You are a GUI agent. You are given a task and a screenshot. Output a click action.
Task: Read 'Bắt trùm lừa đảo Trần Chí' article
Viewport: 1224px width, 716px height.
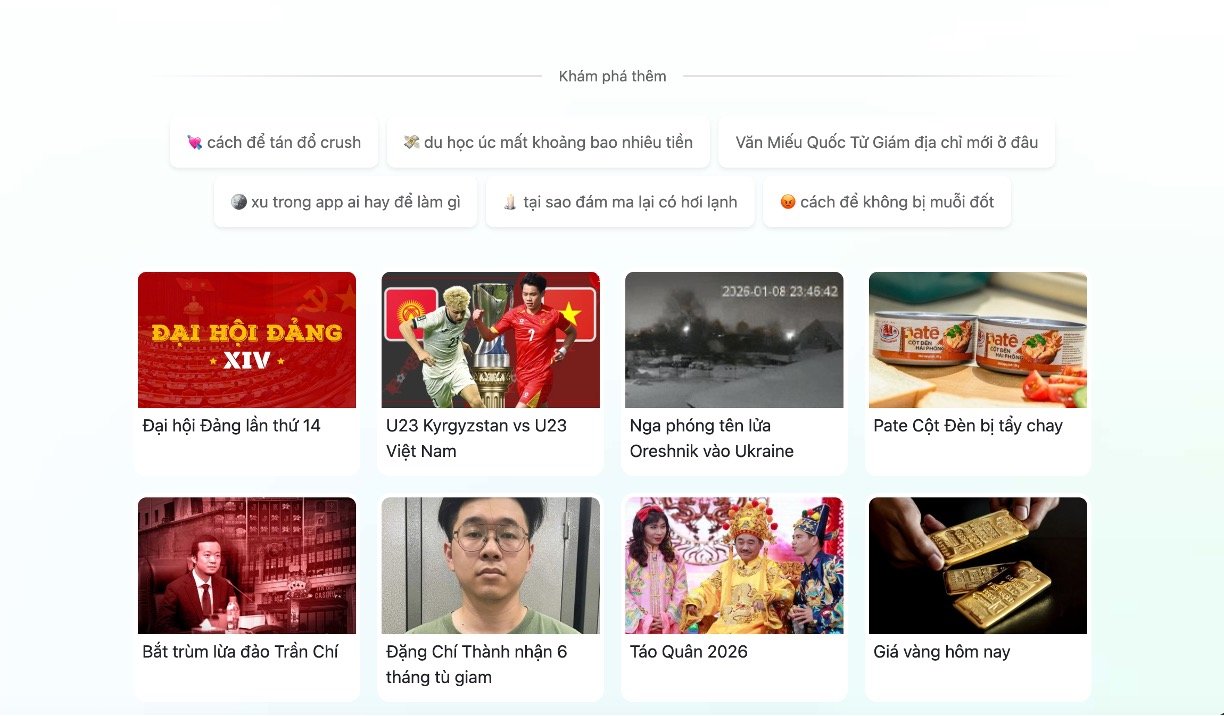point(247,597)
